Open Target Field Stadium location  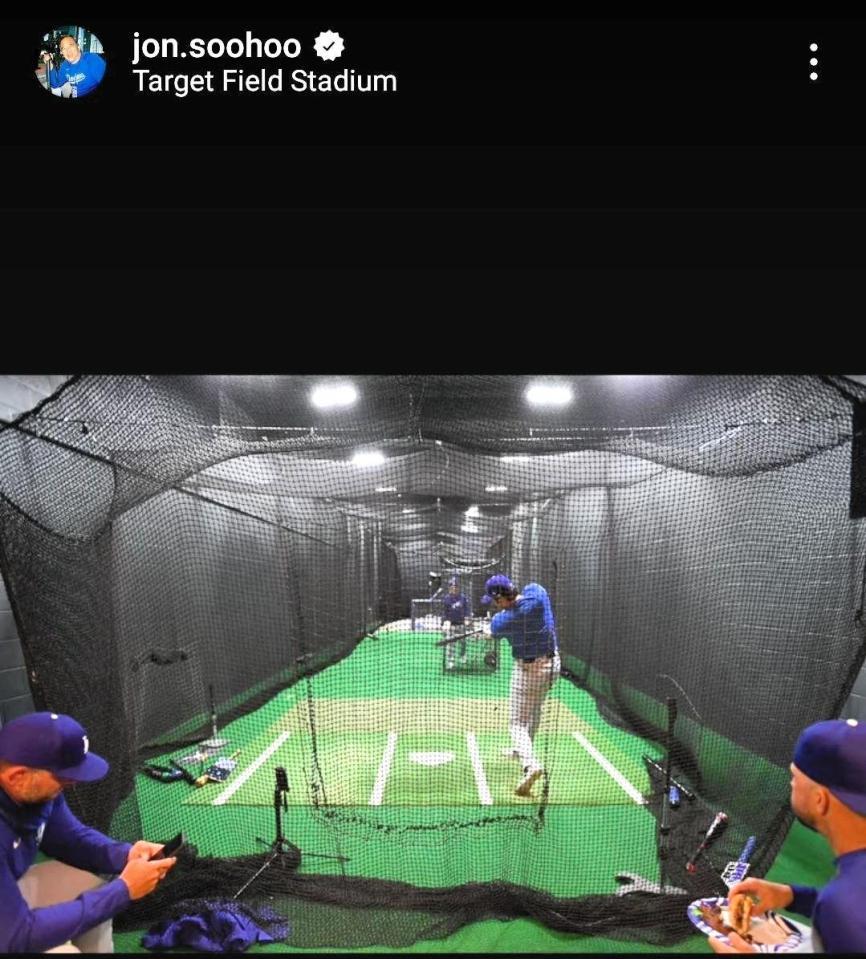264,82
